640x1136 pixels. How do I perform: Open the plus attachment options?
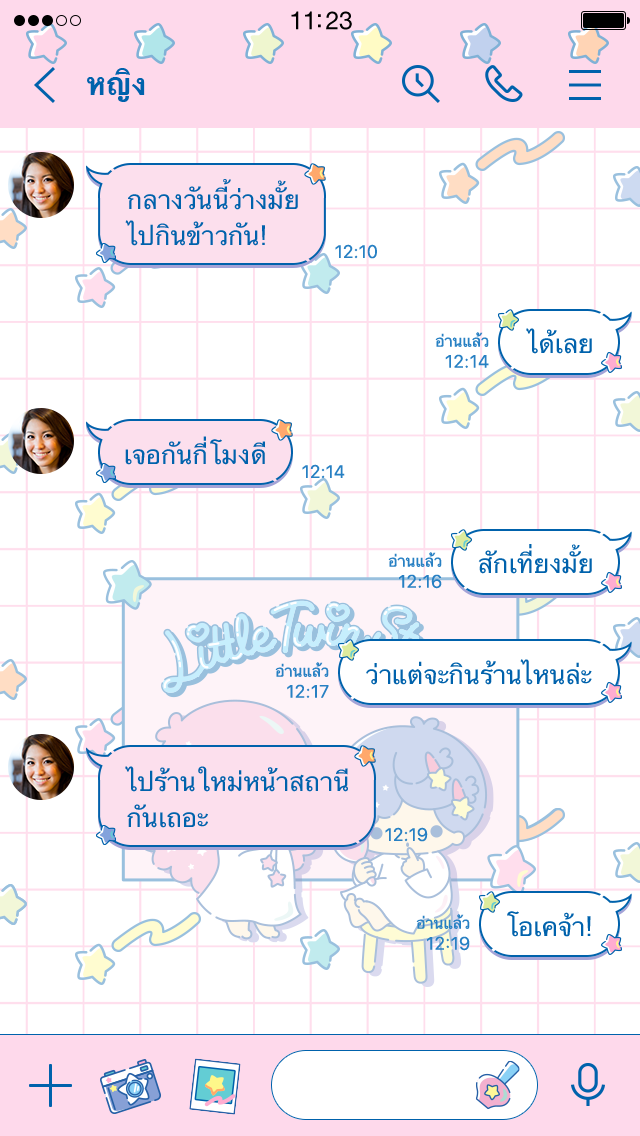[x=50, y=1085]
